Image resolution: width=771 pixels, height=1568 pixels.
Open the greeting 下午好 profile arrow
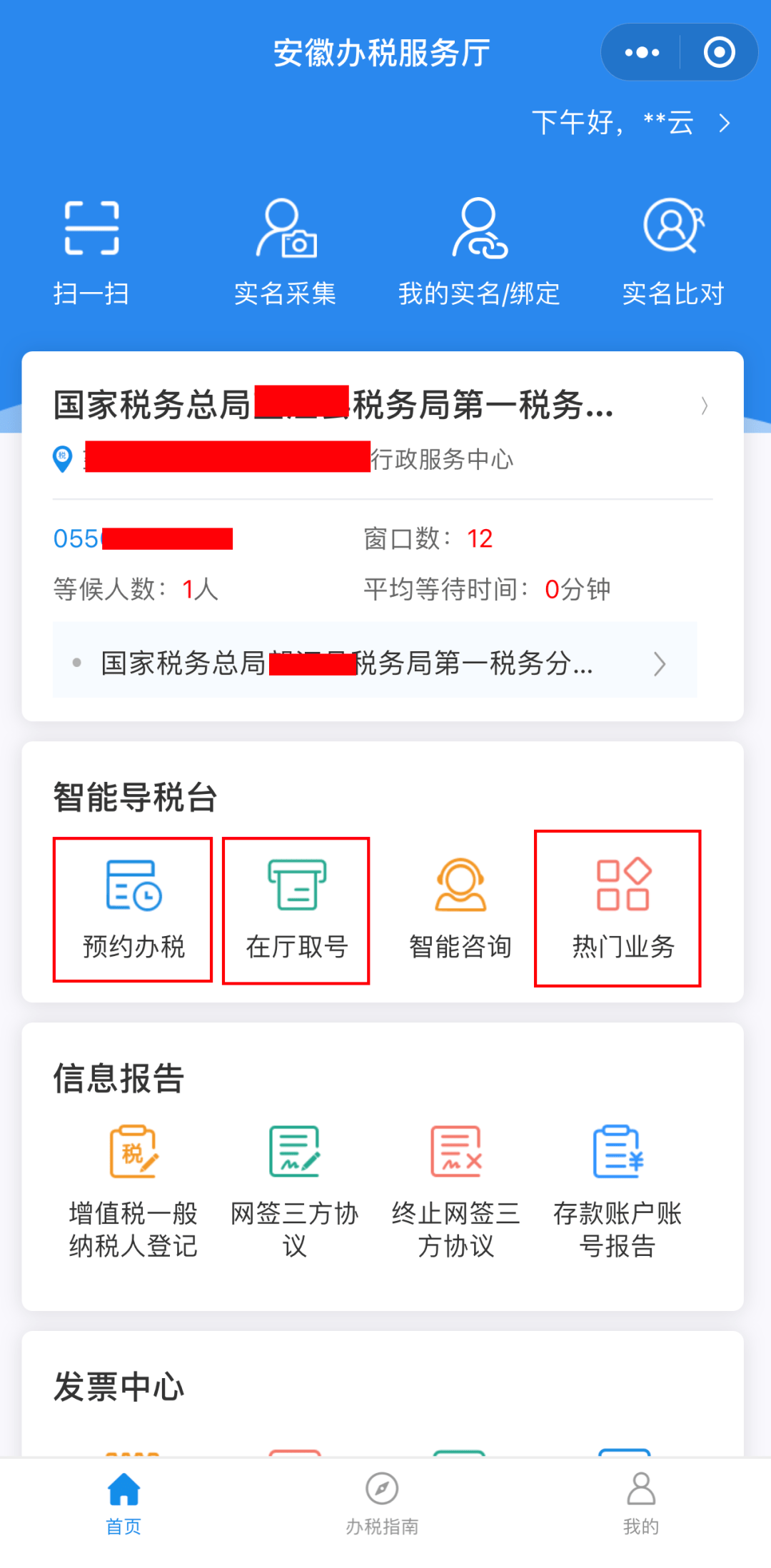pyautogui.click(x=725, y=124)
